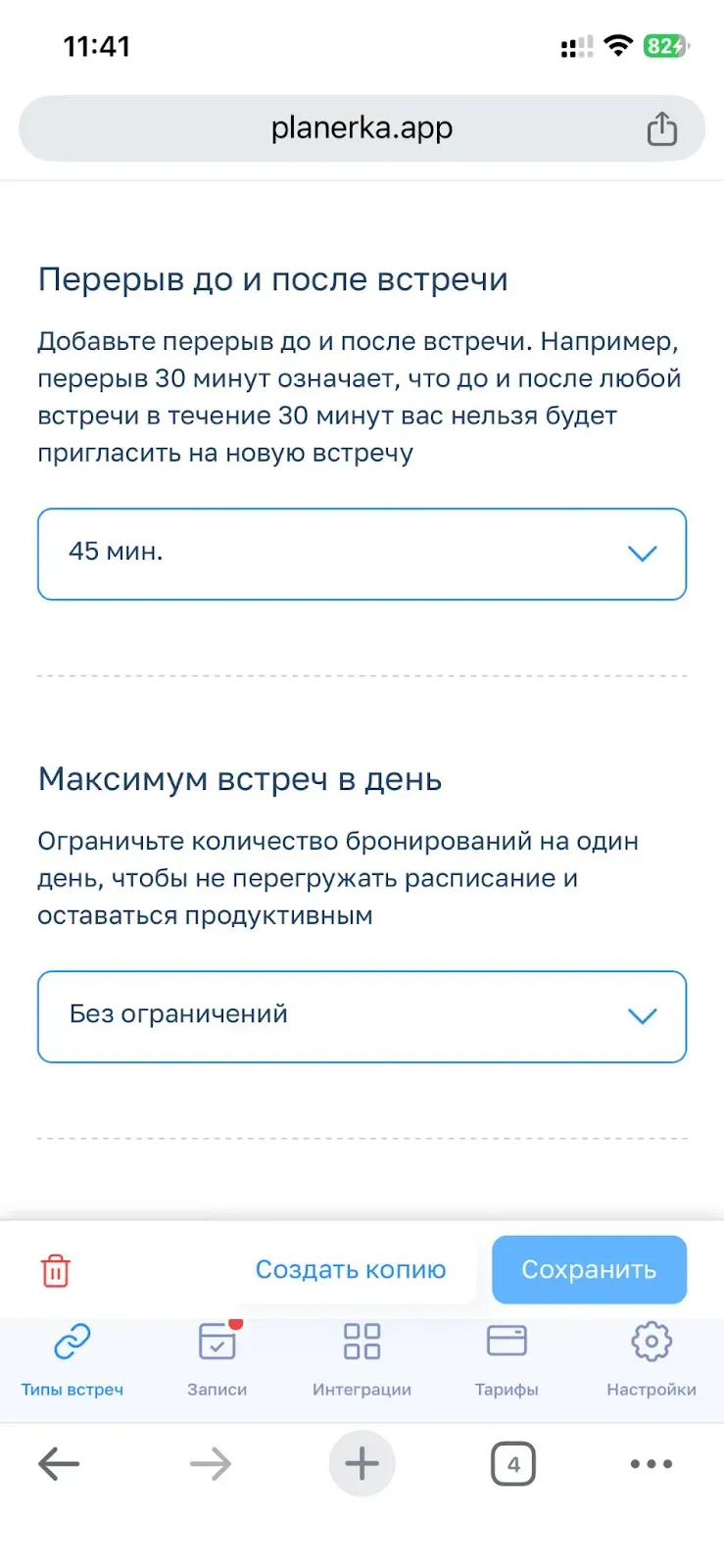Screen dimensions: 724x1568
Task: Open the Без ограничений meetings limit dropdown
Action: [x=362, y=1016]
